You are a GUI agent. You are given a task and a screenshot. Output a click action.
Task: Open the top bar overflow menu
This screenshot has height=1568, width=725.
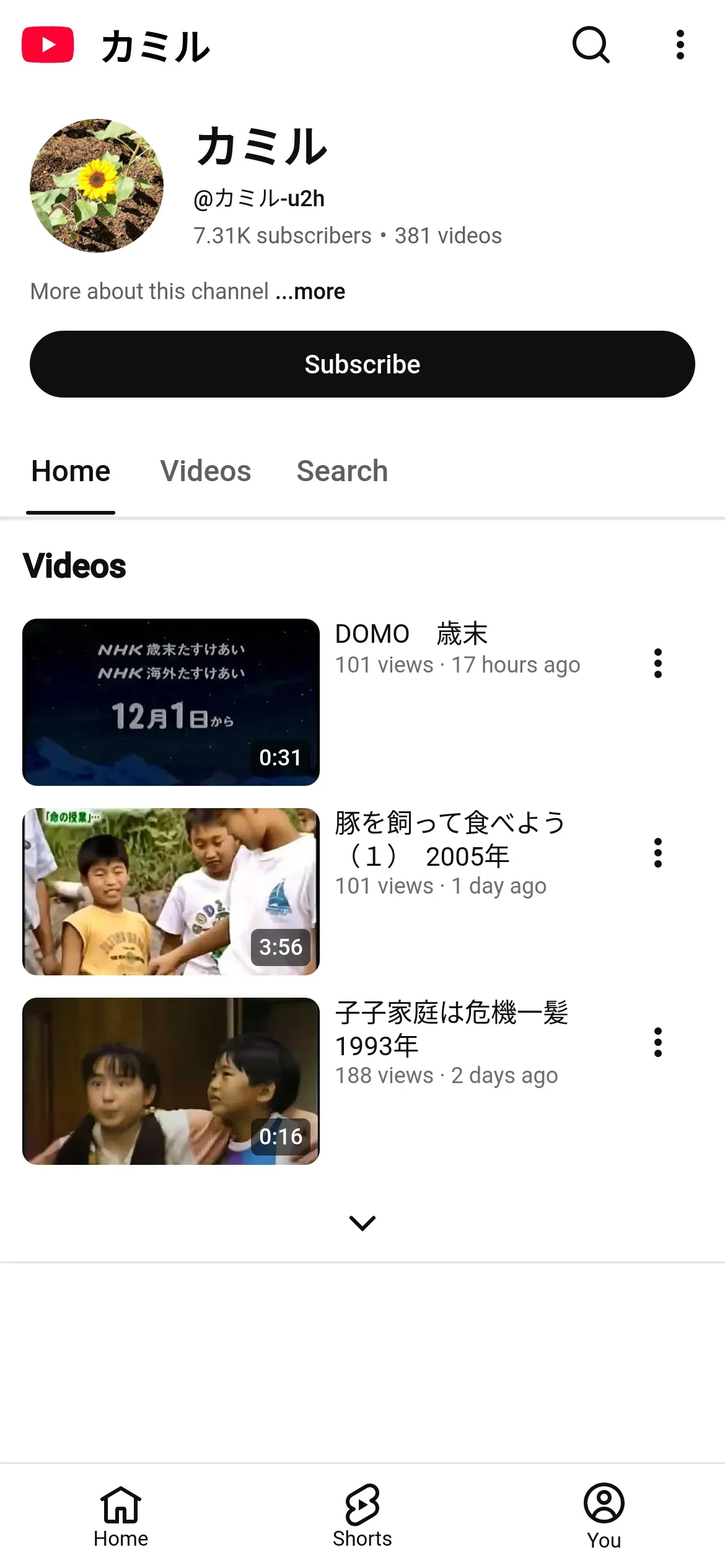[680, 45]
